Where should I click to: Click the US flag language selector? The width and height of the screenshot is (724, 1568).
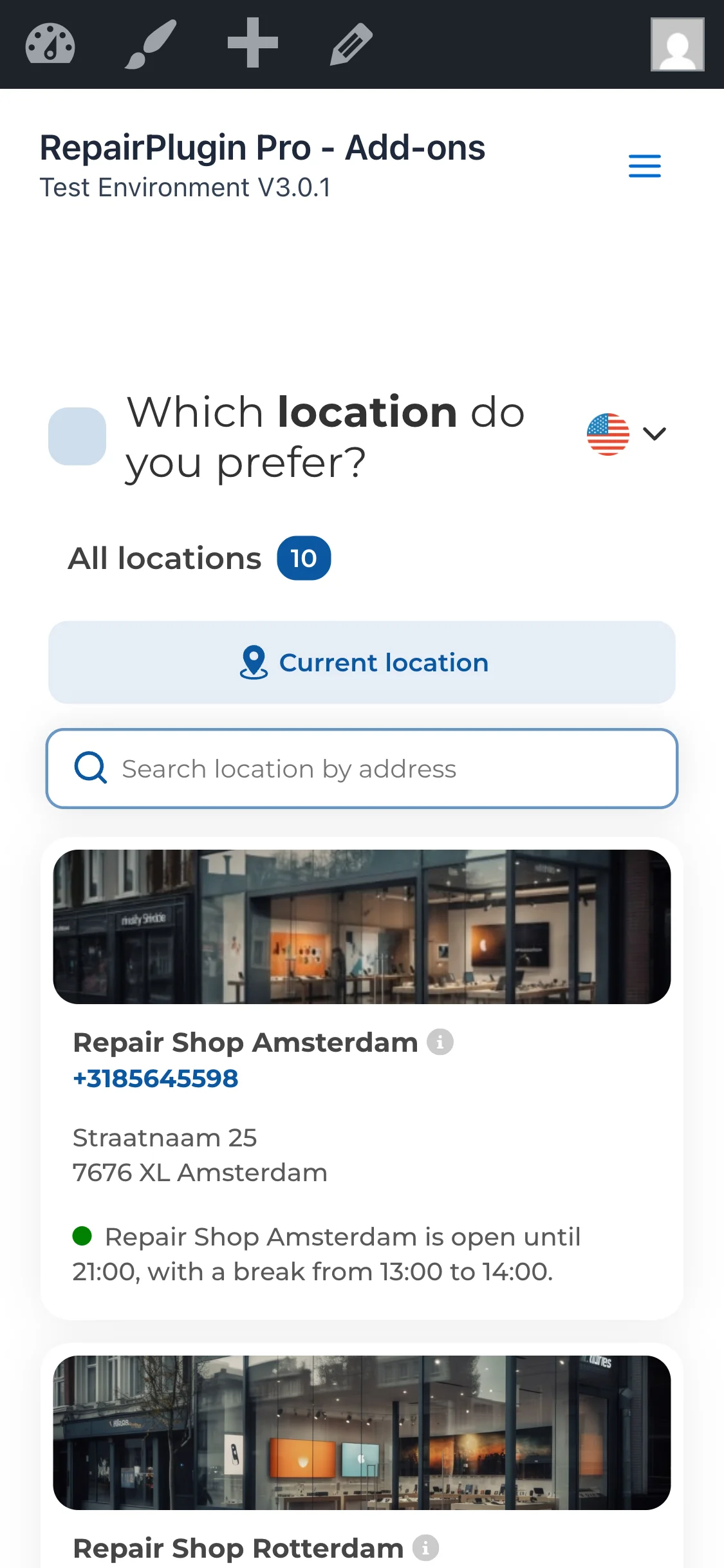coord(608,433)
